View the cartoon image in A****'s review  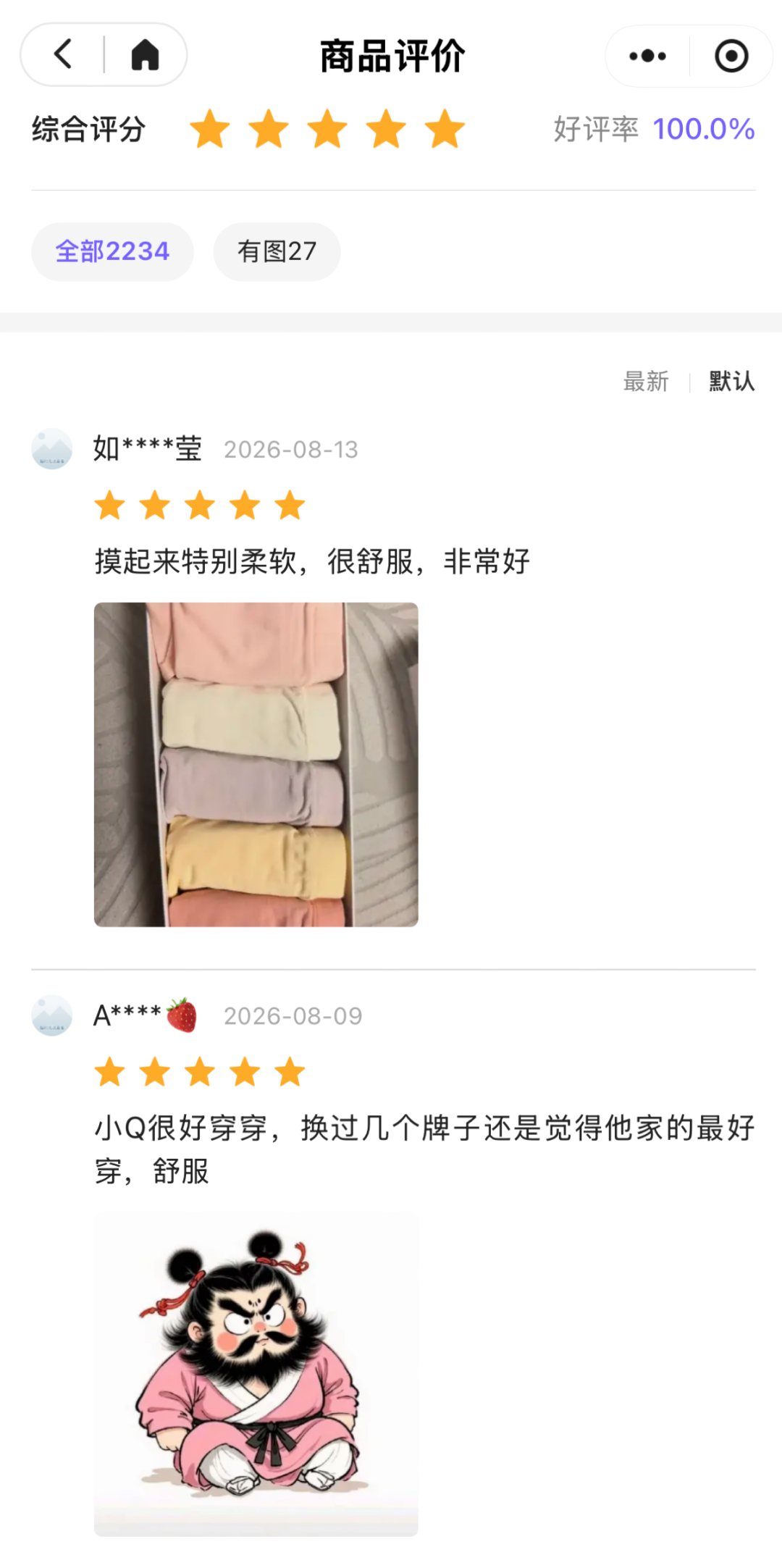pyautogui.click(x=256, y=1374)
